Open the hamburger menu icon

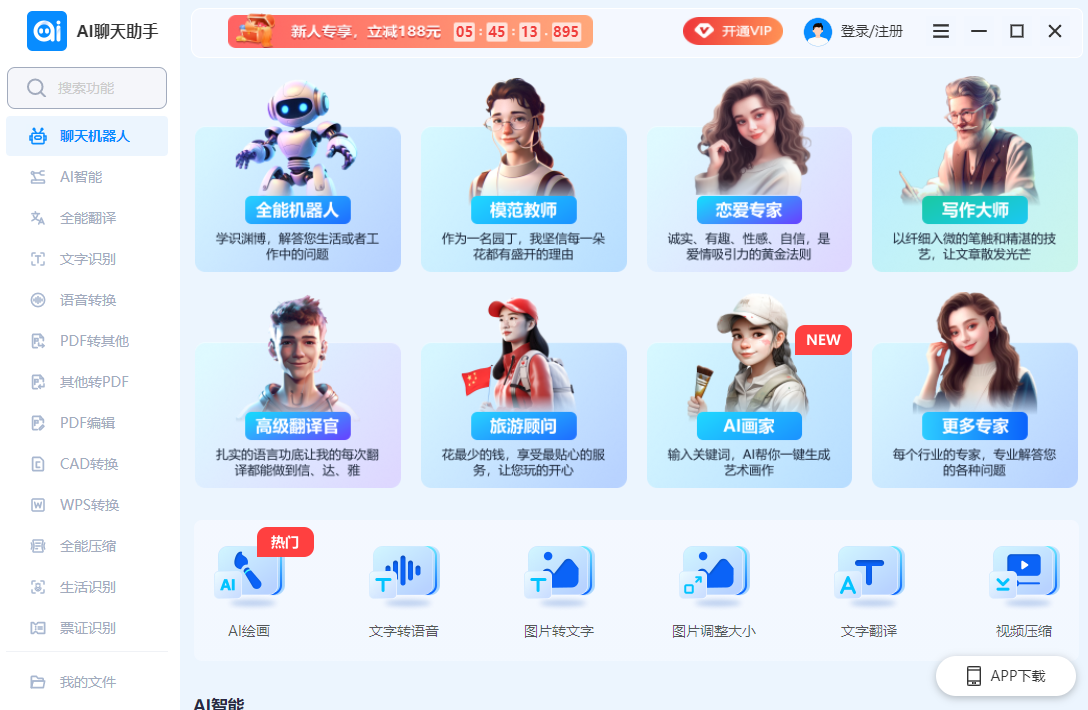coord(941,31)
